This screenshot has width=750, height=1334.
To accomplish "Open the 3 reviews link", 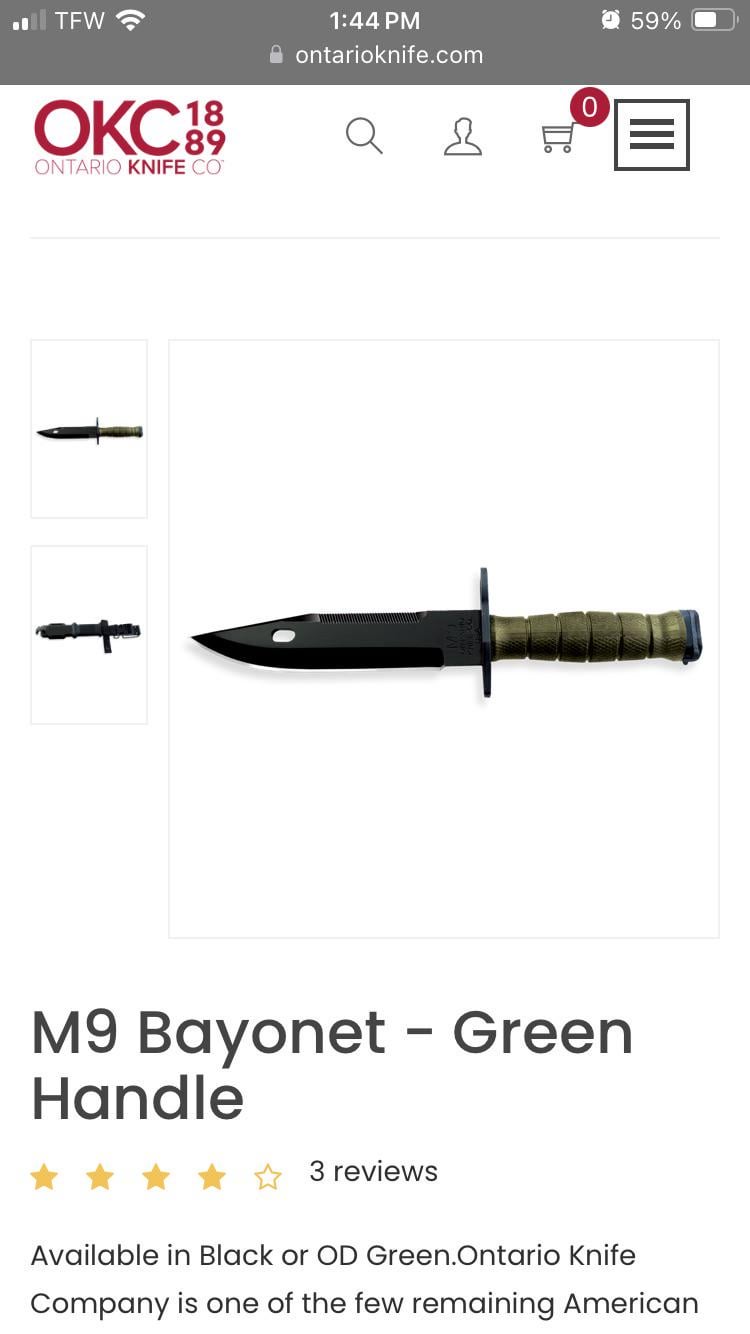I will [373, 1171].
